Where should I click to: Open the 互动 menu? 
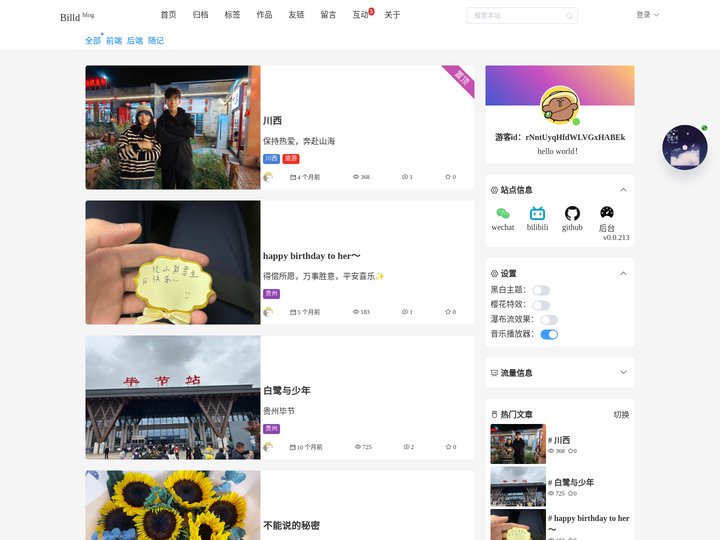(x=360, y=15)
